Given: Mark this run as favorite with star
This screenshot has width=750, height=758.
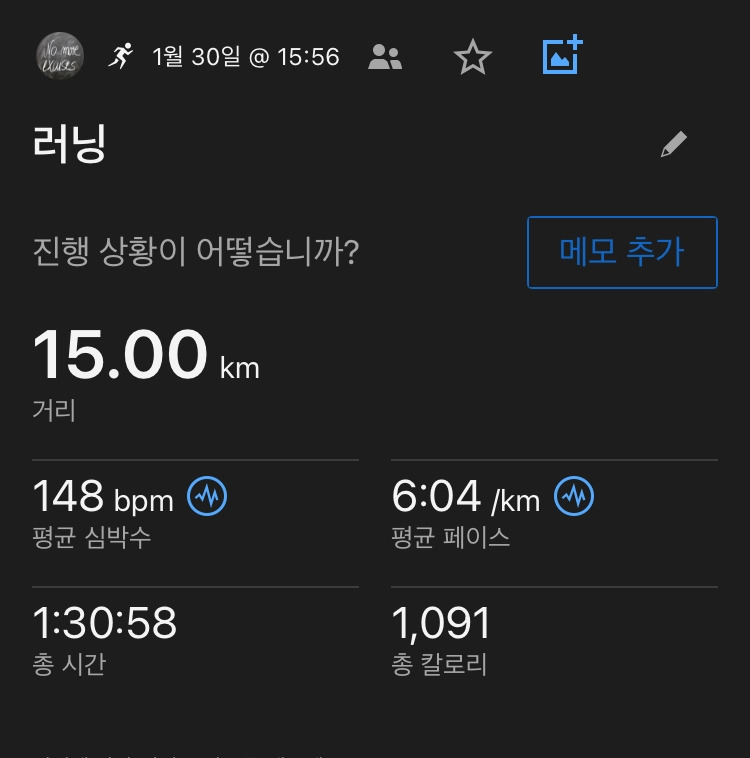Looking at the screenshot, I should [472, 57].
